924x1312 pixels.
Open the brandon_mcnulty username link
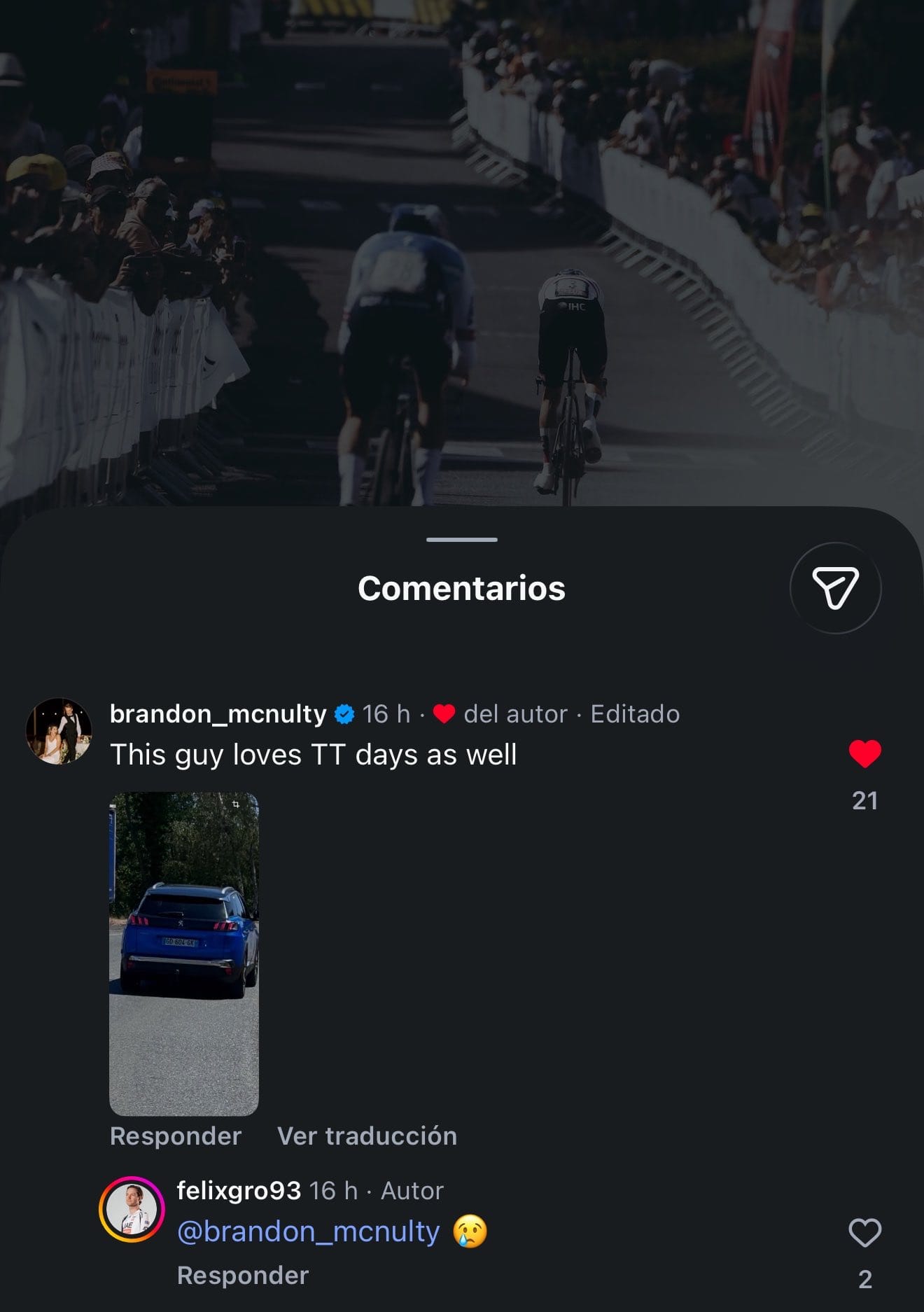[x=218, y=714]
